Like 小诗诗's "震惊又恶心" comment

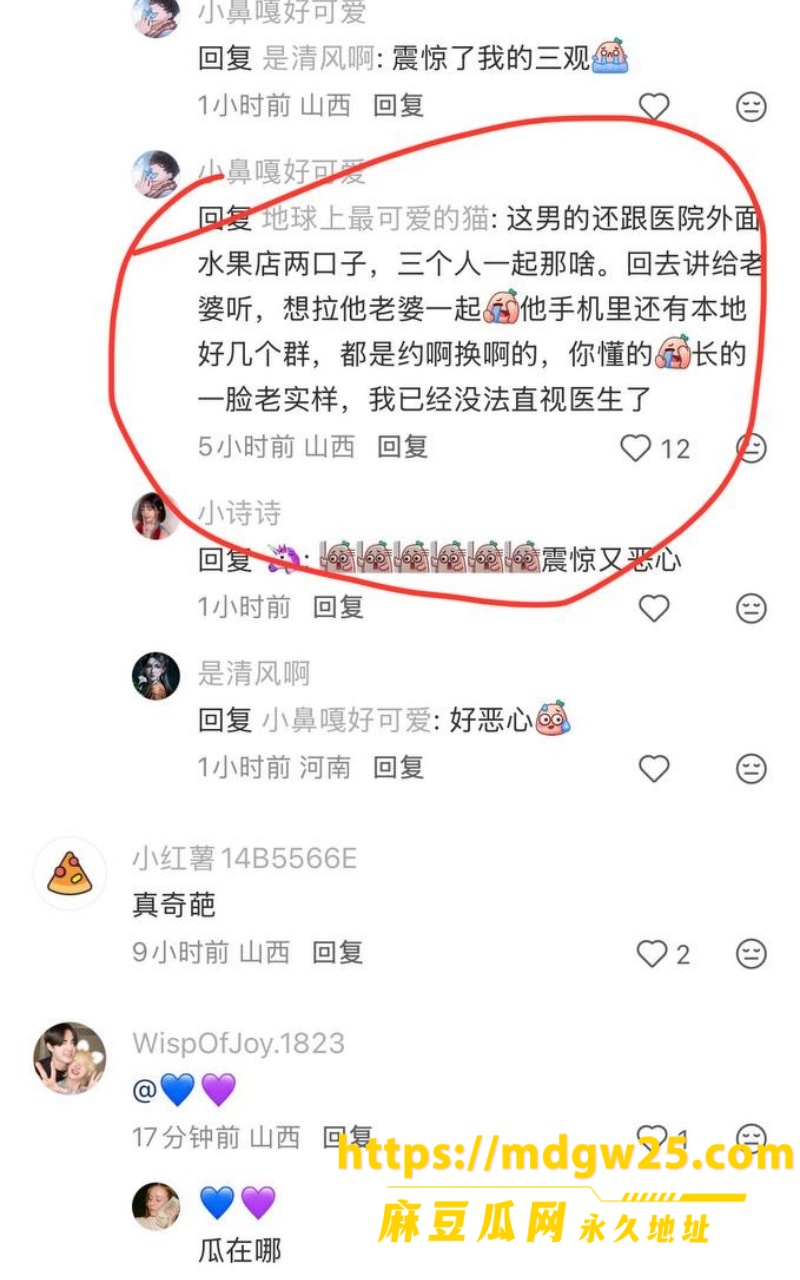coord(654,607)
